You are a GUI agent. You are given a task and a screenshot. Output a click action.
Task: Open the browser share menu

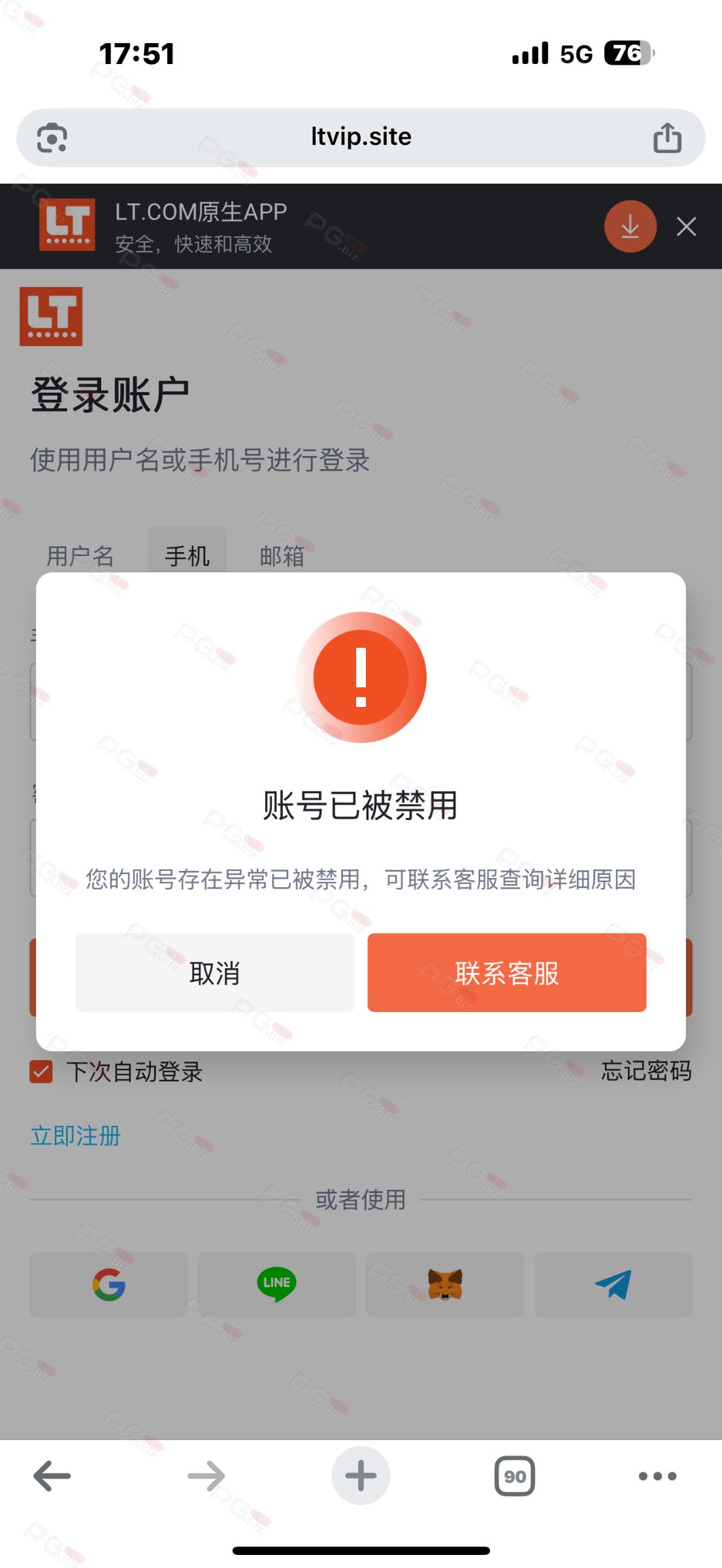point(667,138)
